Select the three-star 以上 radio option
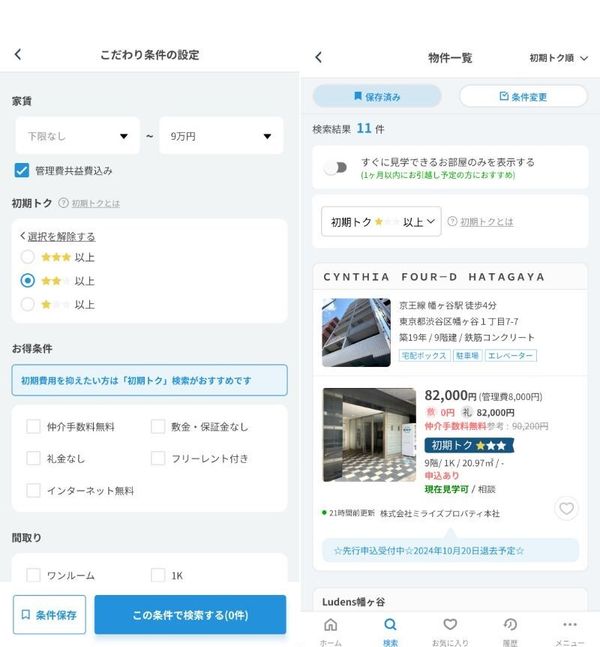 (28, 257)
